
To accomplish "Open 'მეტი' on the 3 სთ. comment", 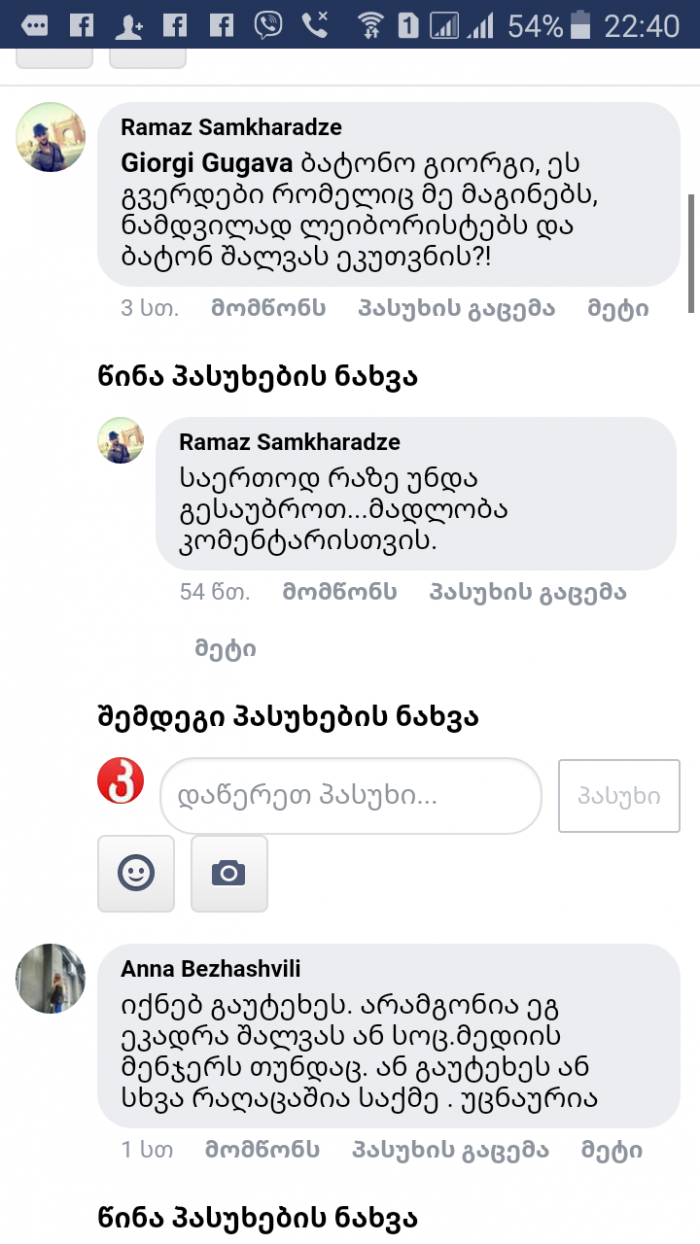I will (x=618, y=308).
